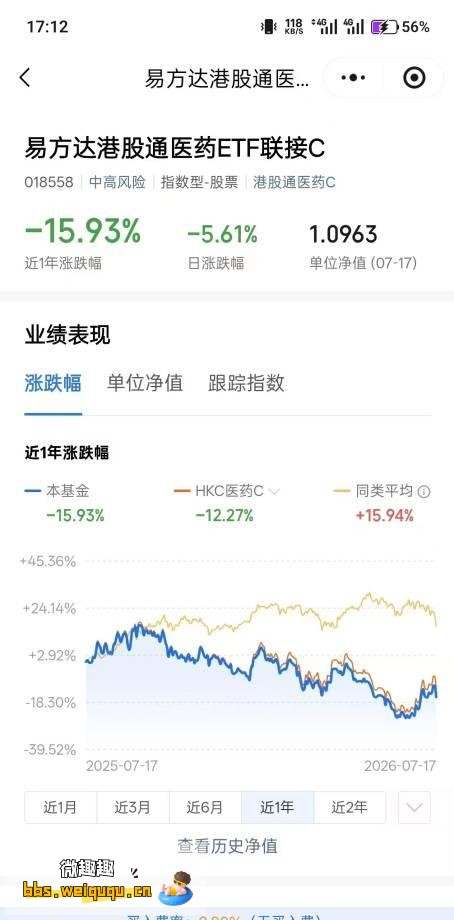Close the mini program with the target icon

[414, 77]
